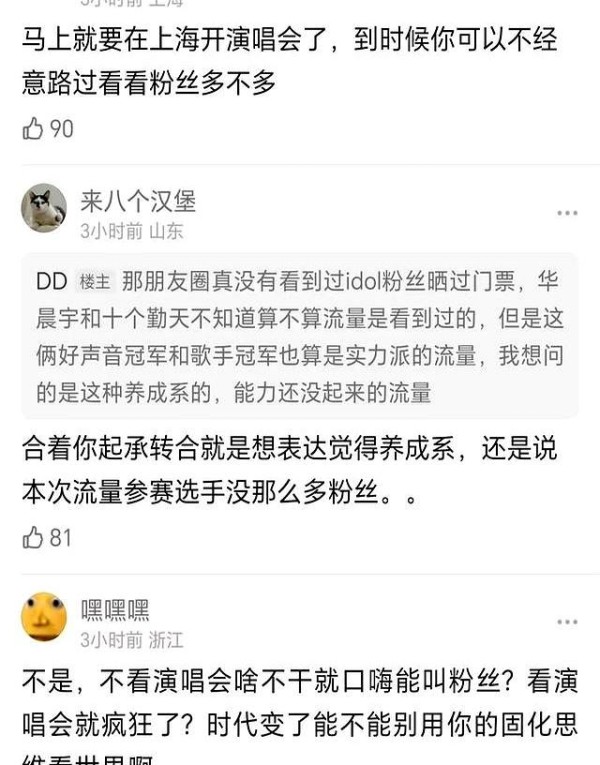
Task: Open the cat avatar of 来八个汉堡
Action: (44, 208)
